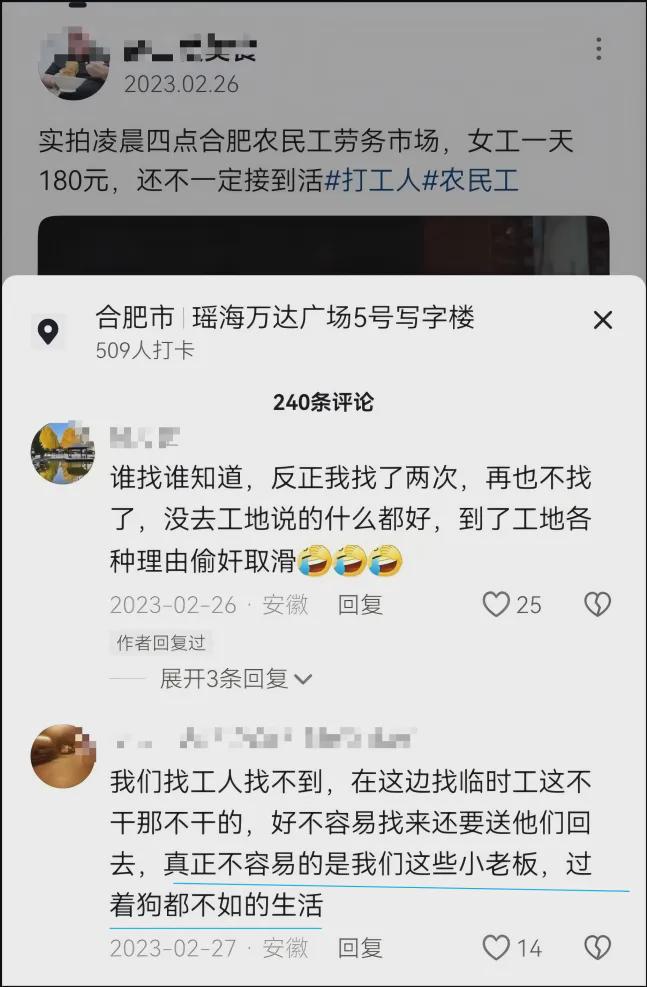Close the comments panel
The height and width of the screenshot is (987, 647).
pyautogui.click(x=602, y=320)
